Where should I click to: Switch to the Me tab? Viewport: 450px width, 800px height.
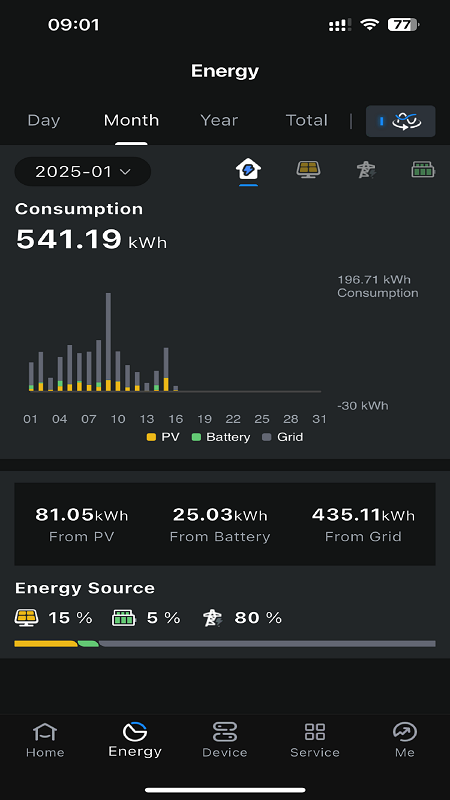coord(405,740)
